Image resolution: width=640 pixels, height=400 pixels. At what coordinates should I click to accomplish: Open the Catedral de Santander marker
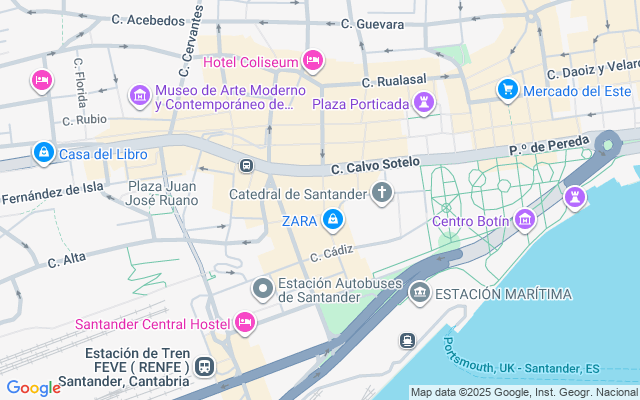382,192
